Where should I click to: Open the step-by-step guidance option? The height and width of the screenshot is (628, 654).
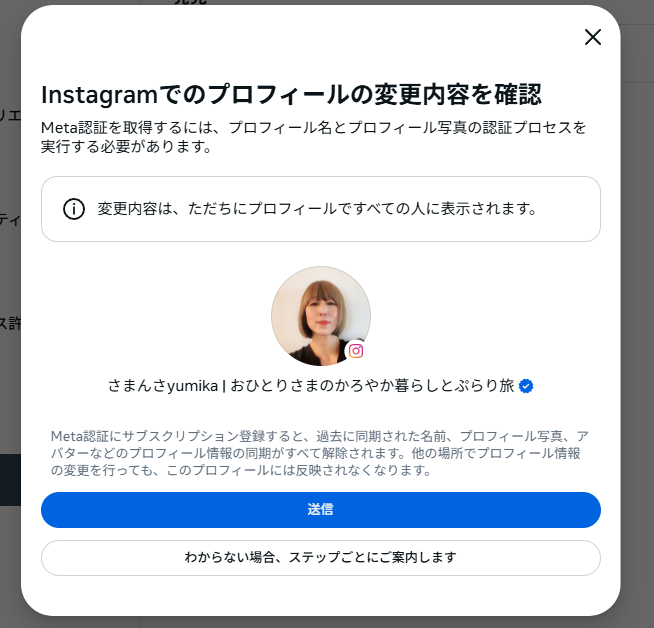[320, 557]
